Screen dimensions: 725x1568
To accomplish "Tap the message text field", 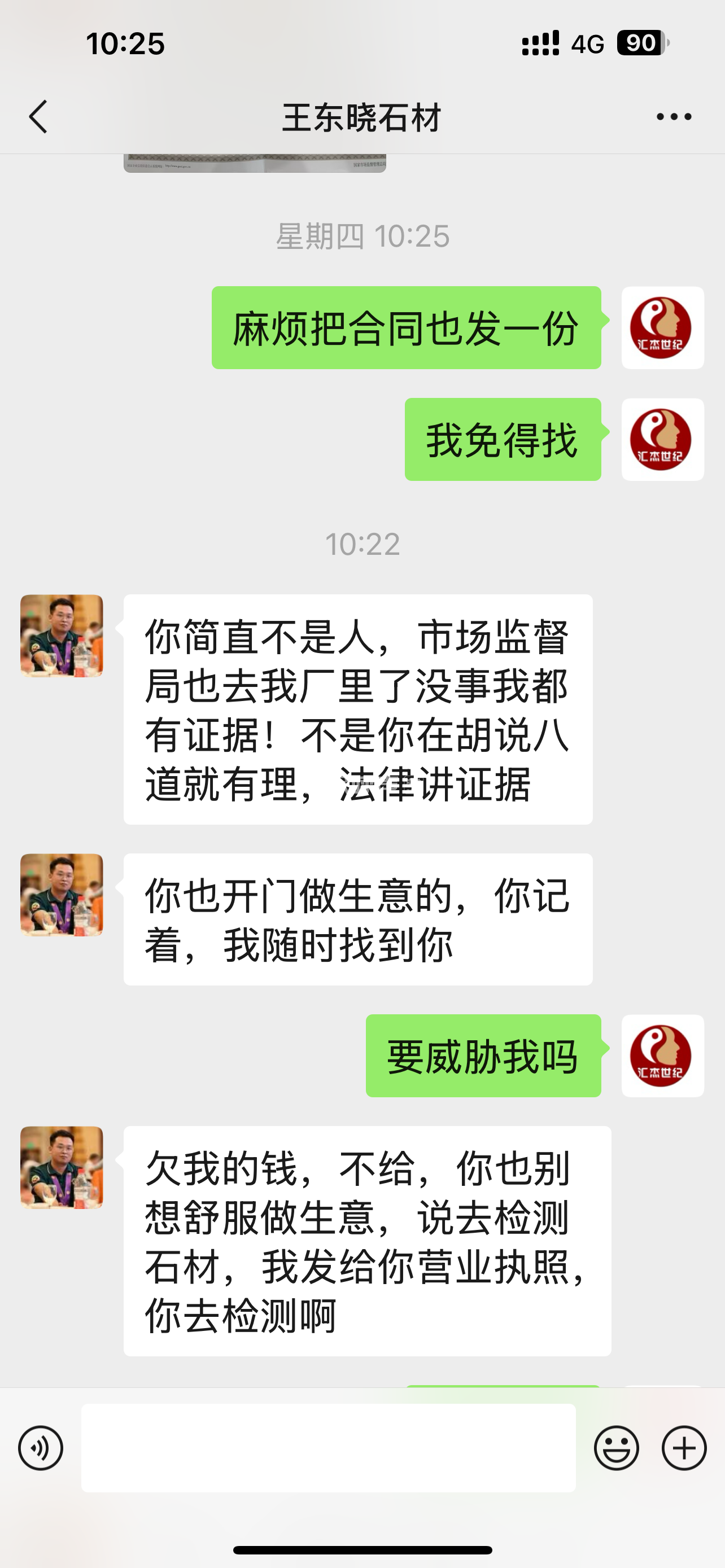I will tap(328, 1448).
